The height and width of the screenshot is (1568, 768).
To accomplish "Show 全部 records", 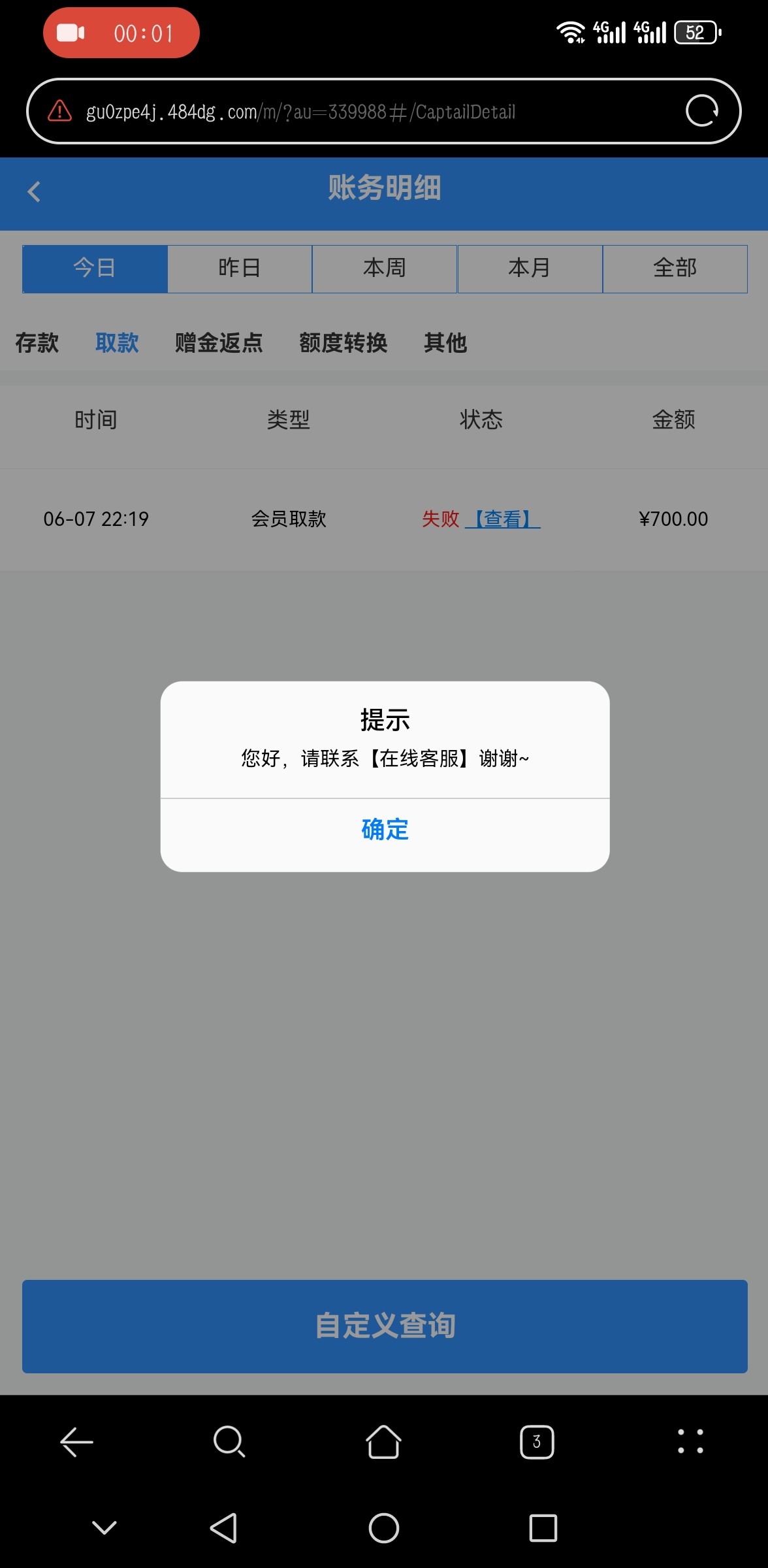I will 675,269.
